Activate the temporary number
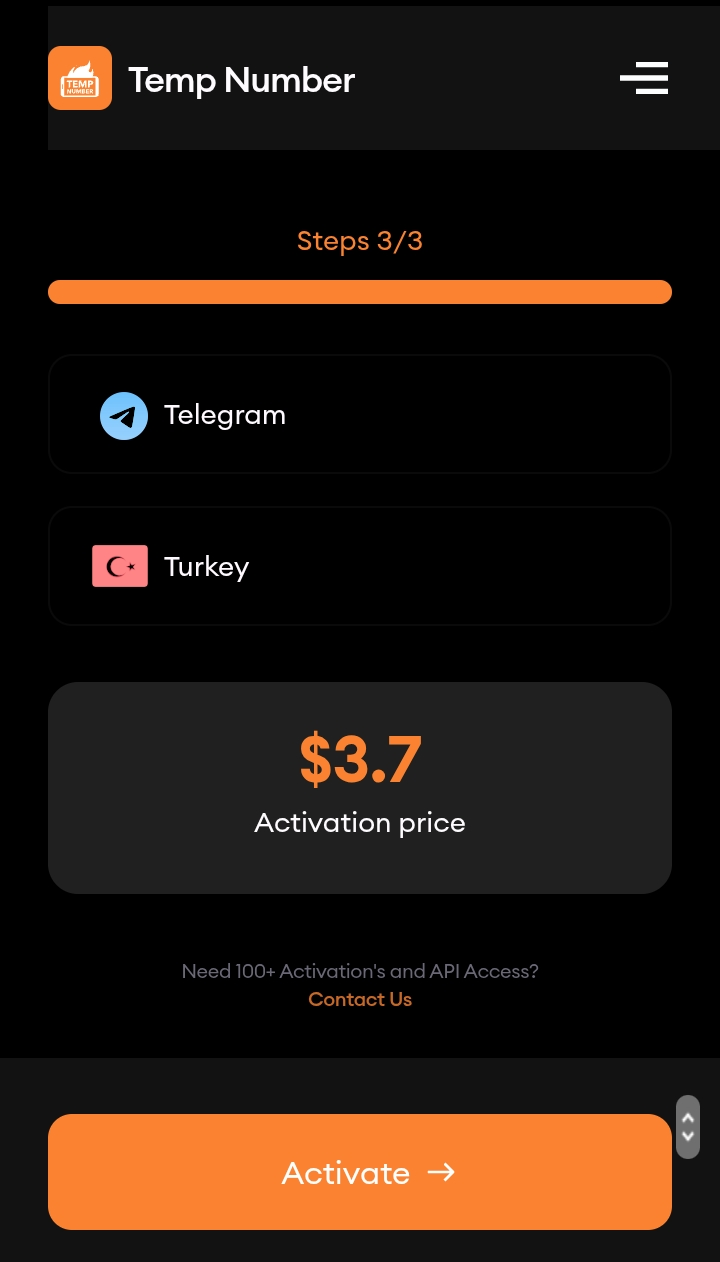 pyautogui.click(x=360, y=1172)
